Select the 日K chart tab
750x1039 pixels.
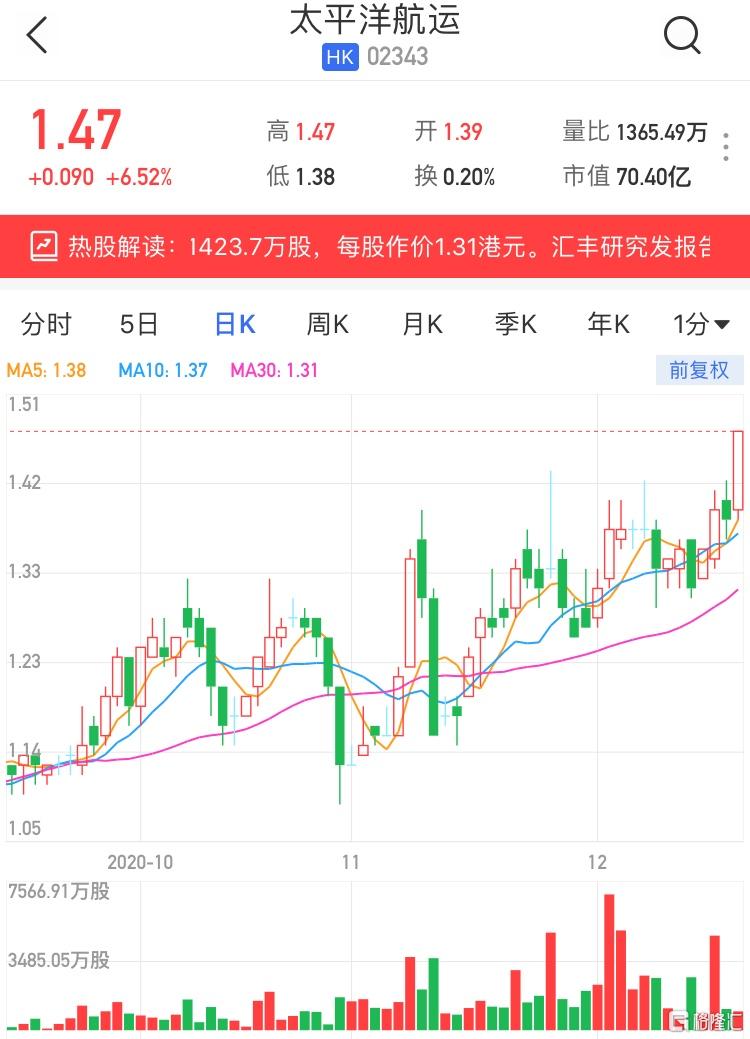click(235, 324)
